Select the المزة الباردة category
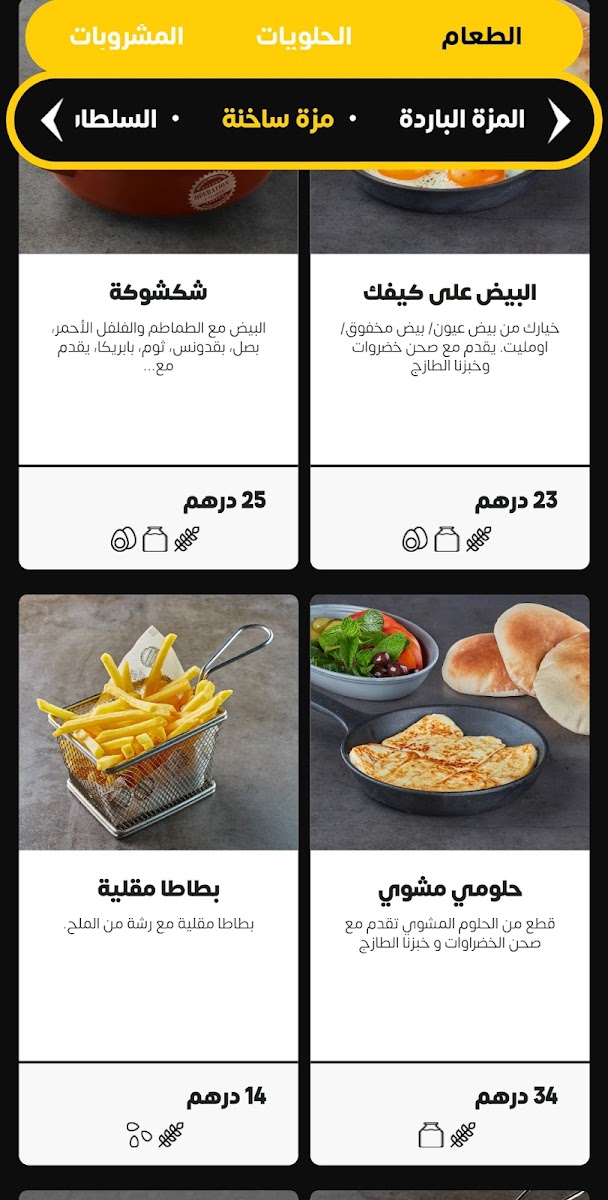The image size is (608, 1200). 462,120
